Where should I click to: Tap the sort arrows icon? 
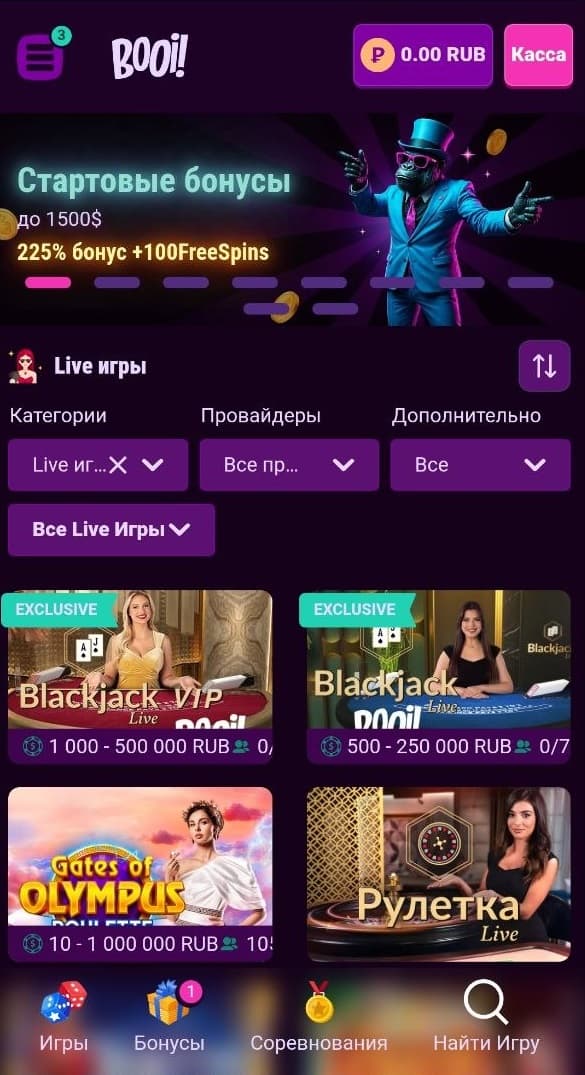(x=545, y=366)
